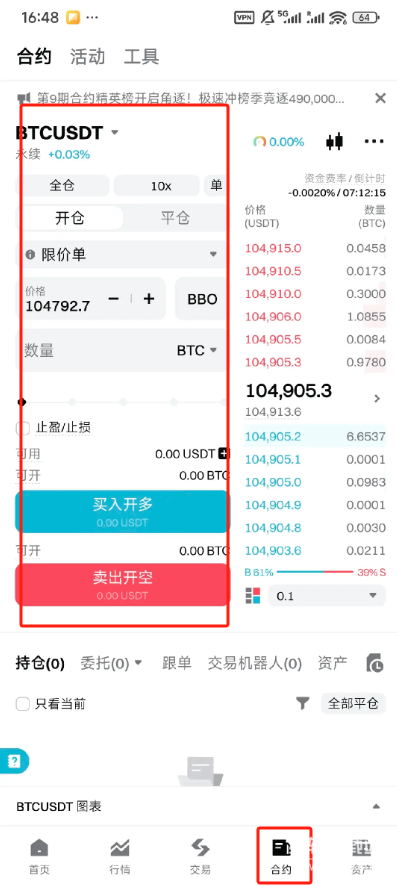Viewport: 397px width, 886px height.
Task: Enable the 止盈/止损 checkbox
Action: click(x=23, y=428)
